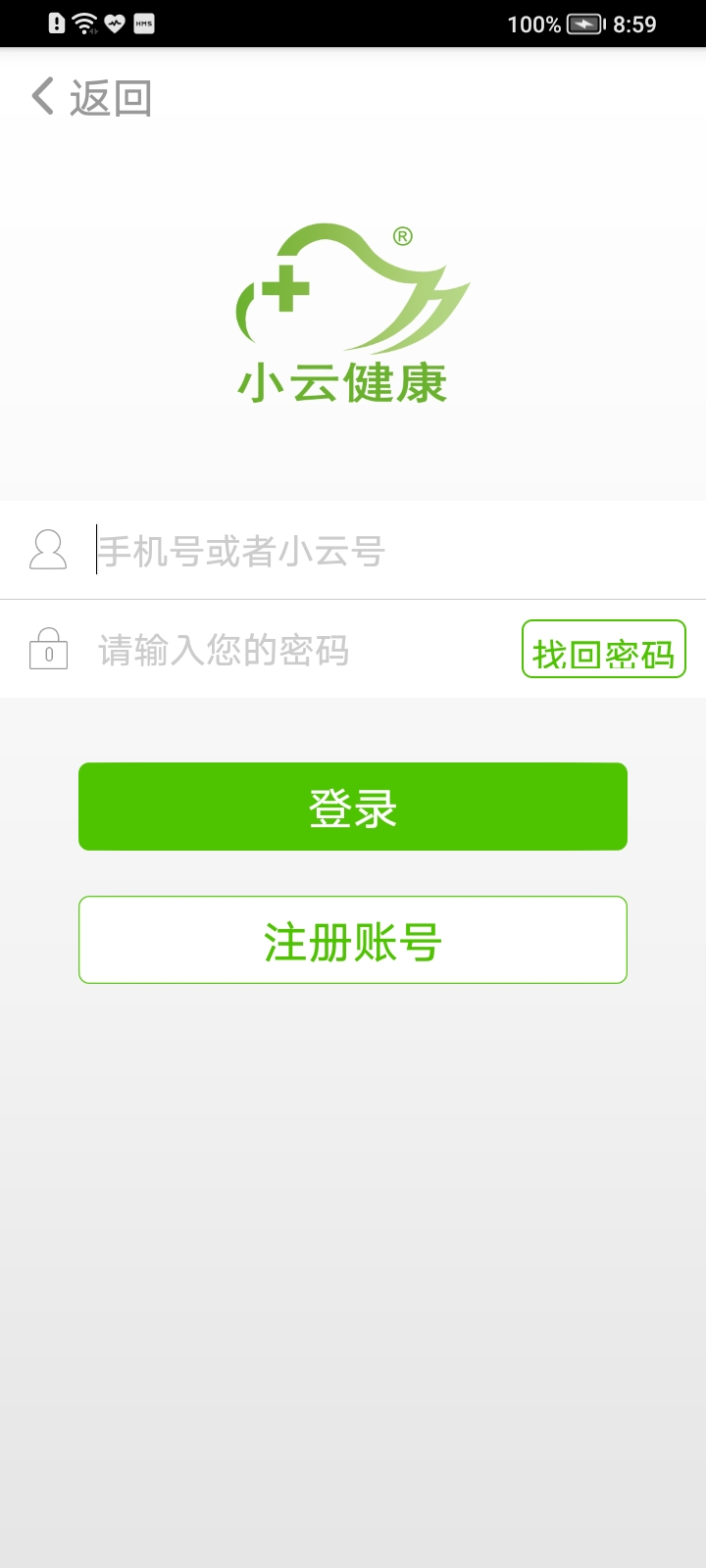Select 注册账号 to register an account
The image size is (706, 1568).
point(353,939)
